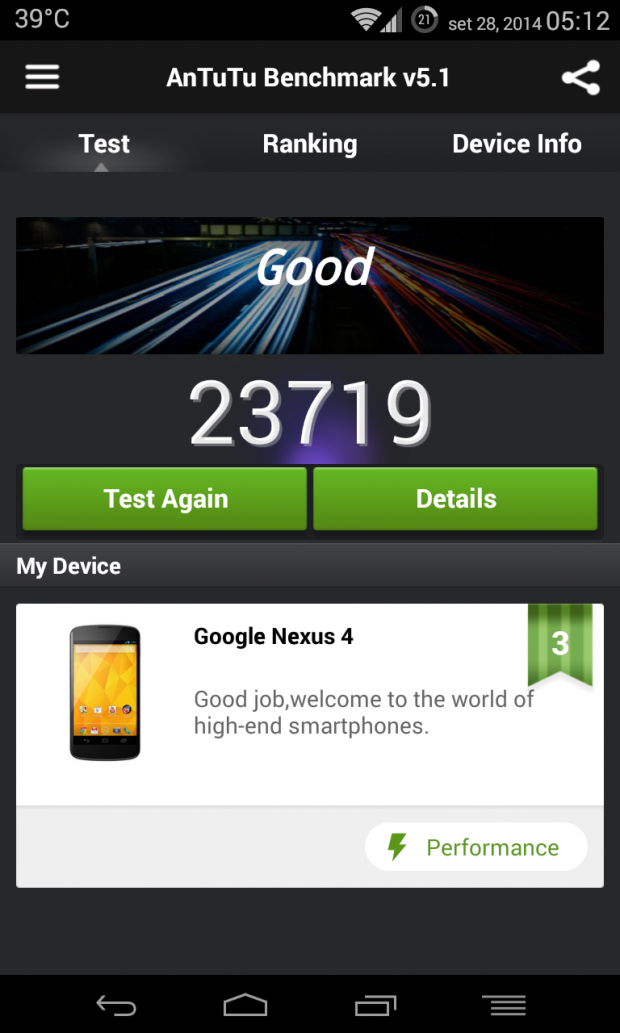The height and width of the screenshot is (1033, 620).
Task: Switch to the Ranking tab
Action: [x=309, y=144]
